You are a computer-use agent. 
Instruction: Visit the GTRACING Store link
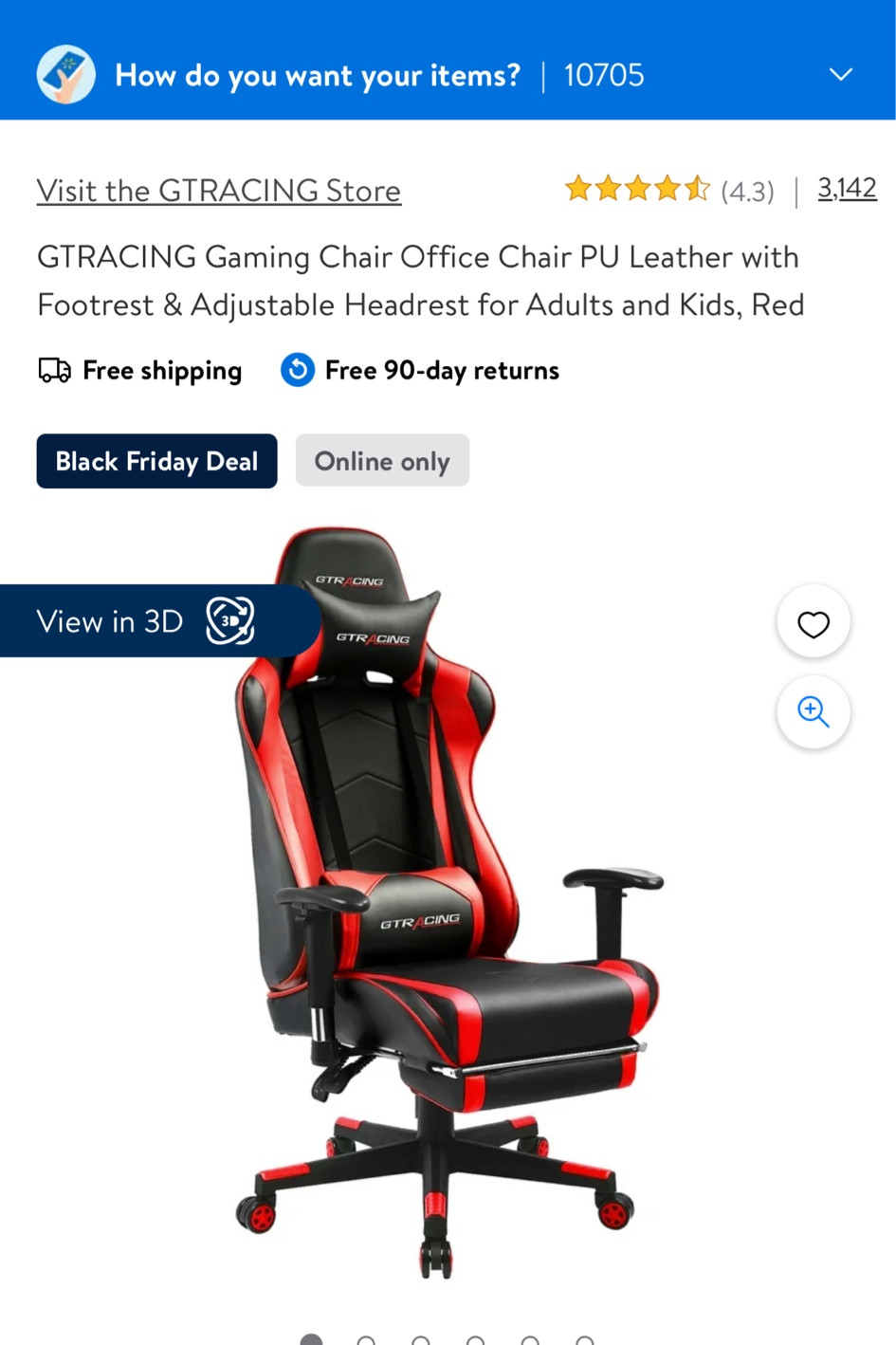click(x=218, y=190)
